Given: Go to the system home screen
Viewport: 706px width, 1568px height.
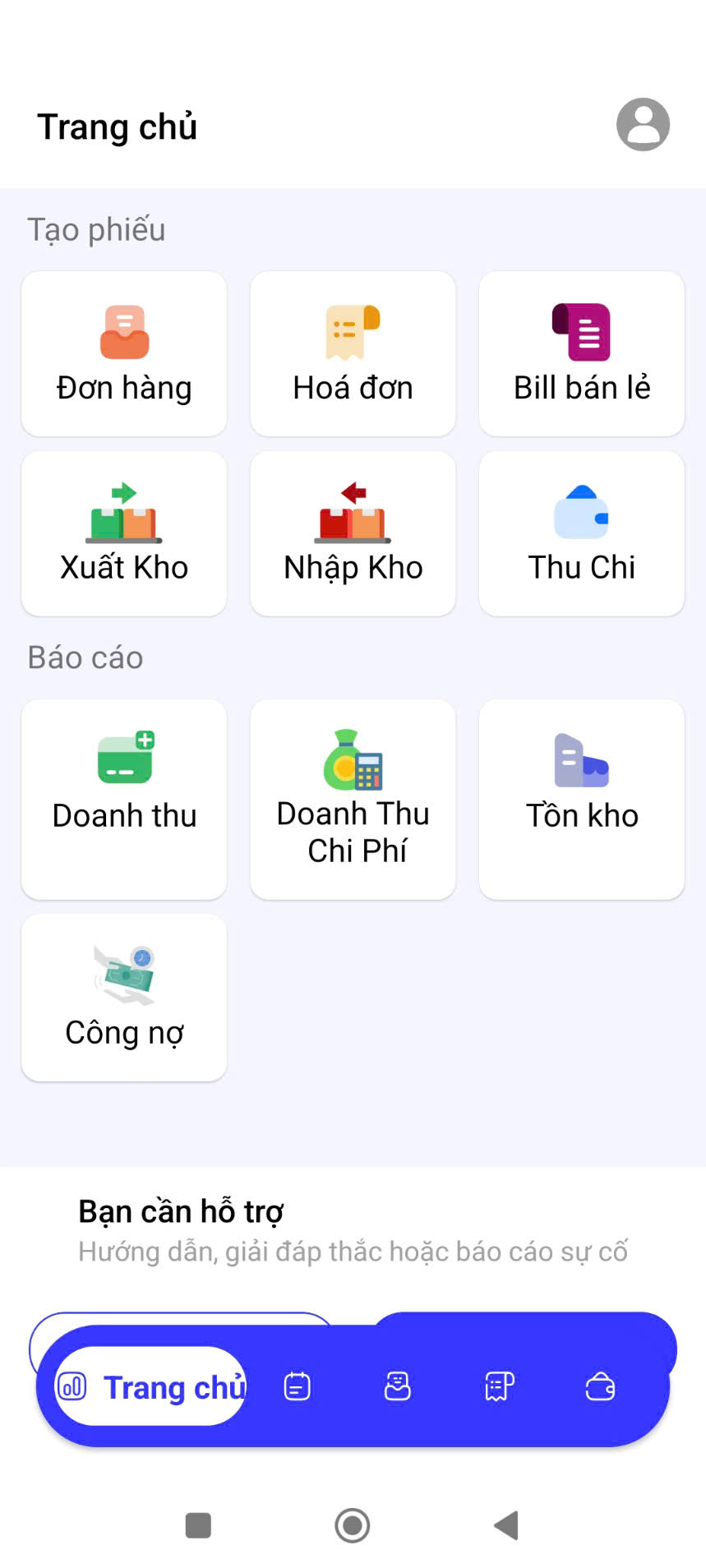Looking at the screenshot, I should click(x=353, y=1525).
